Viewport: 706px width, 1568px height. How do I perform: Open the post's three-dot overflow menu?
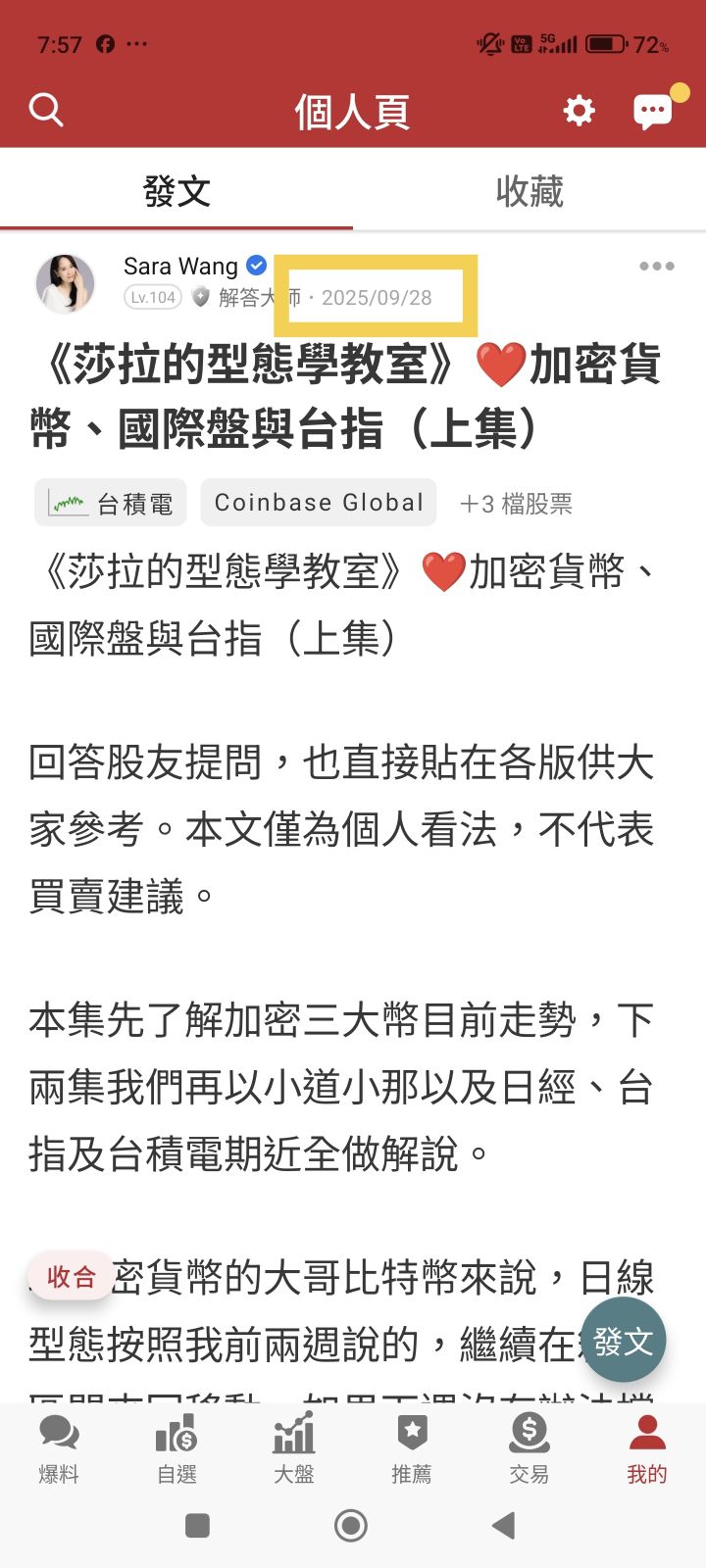tap(656, 266)
